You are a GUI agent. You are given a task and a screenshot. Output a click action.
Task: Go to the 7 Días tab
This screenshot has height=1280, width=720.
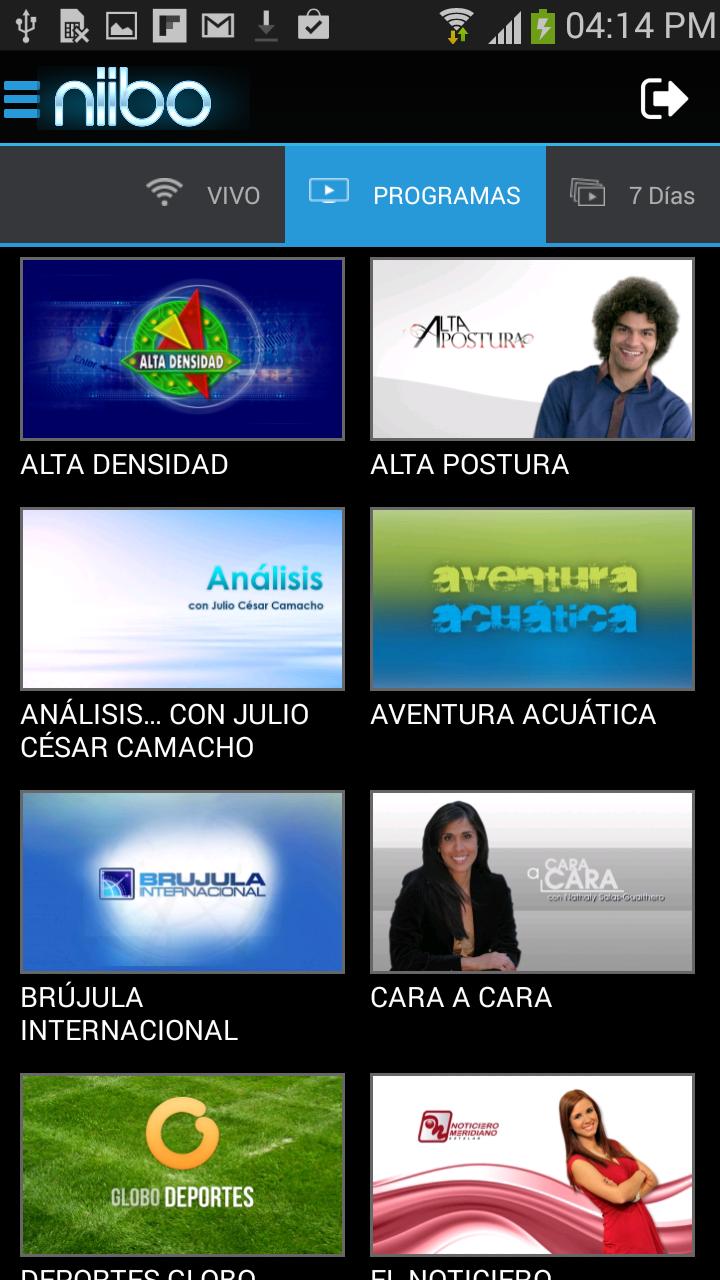(x=633, y=195)
